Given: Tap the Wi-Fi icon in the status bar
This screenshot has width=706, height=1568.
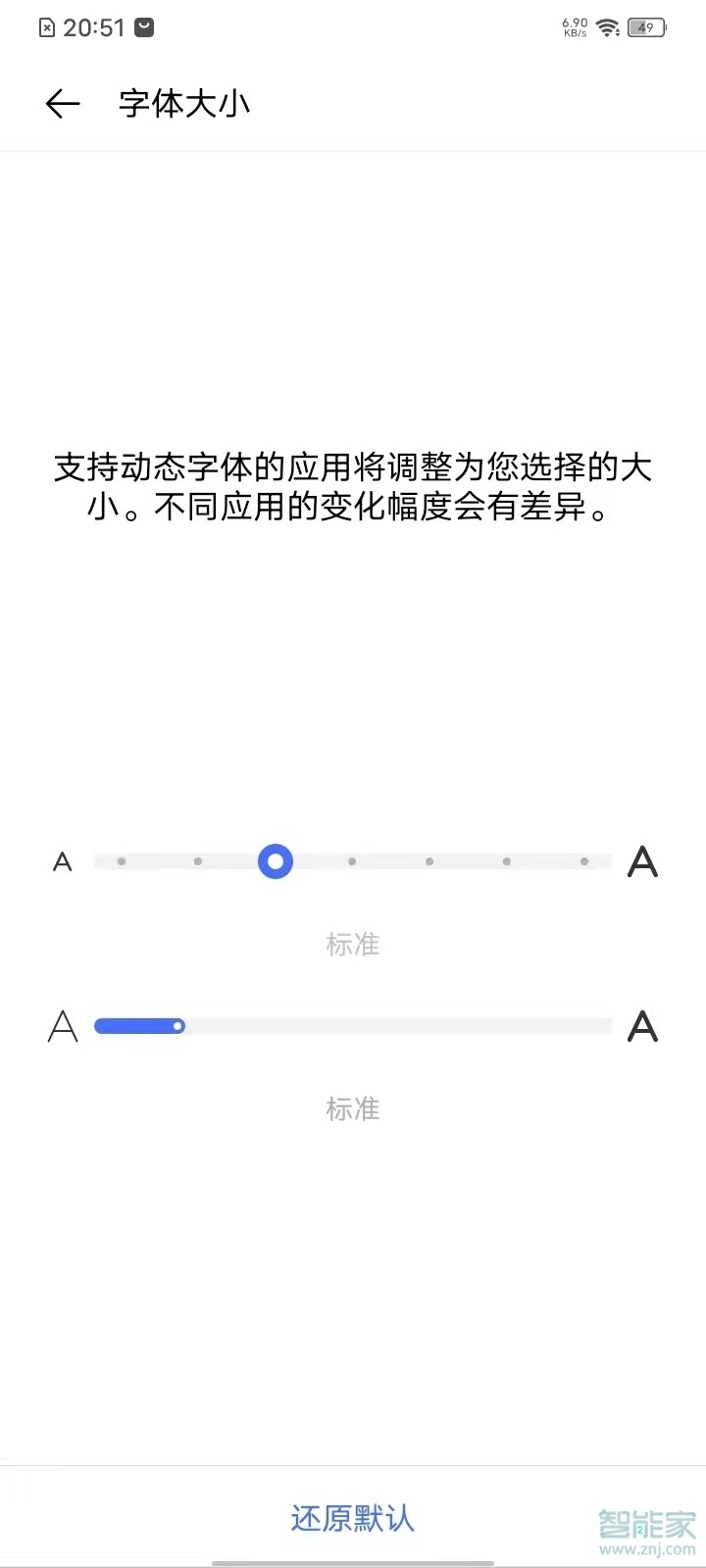Looking at the screenshot, I should click(606, 26).
